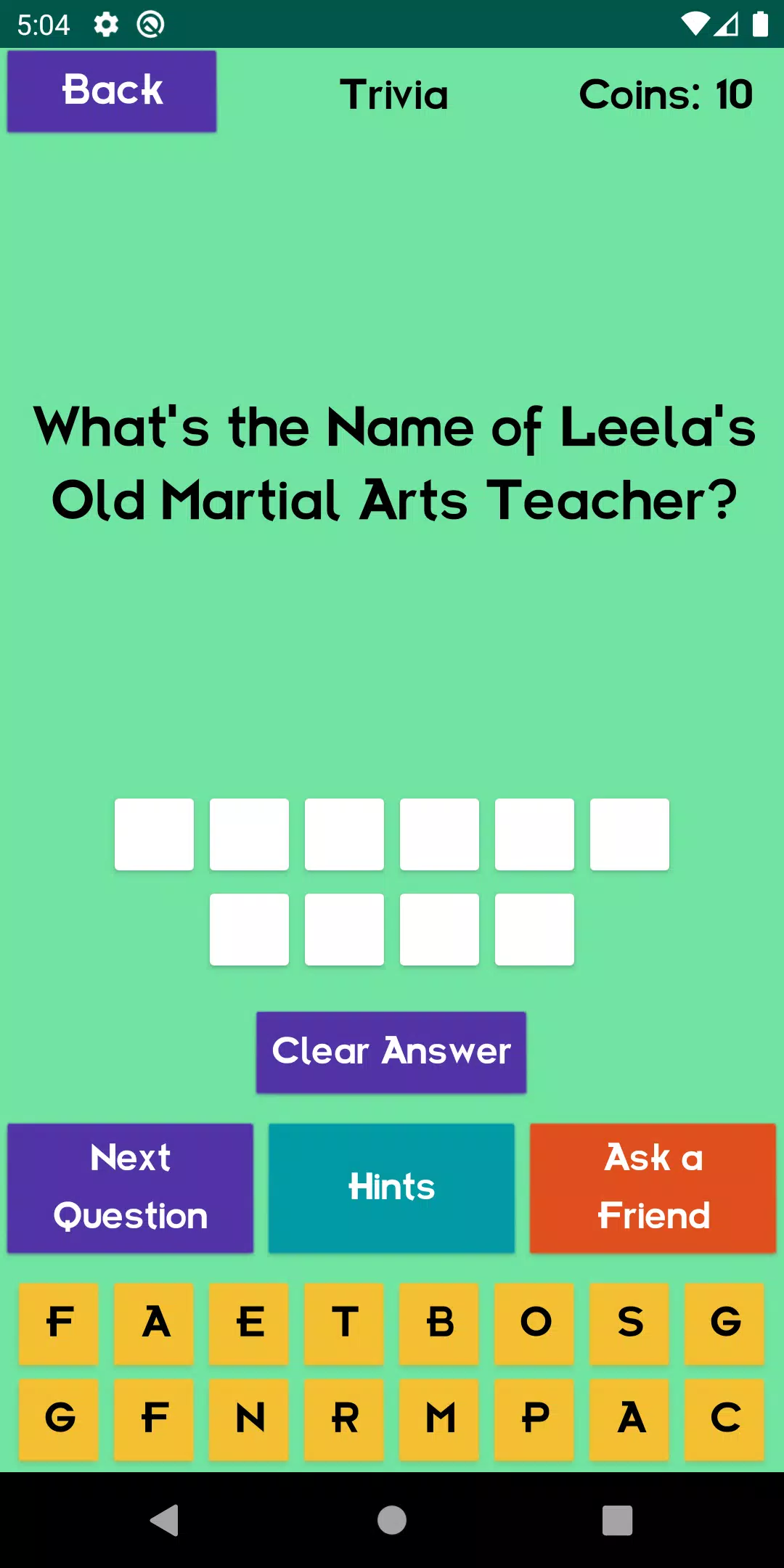Select the letter O tile

[x=534, y=1323]
